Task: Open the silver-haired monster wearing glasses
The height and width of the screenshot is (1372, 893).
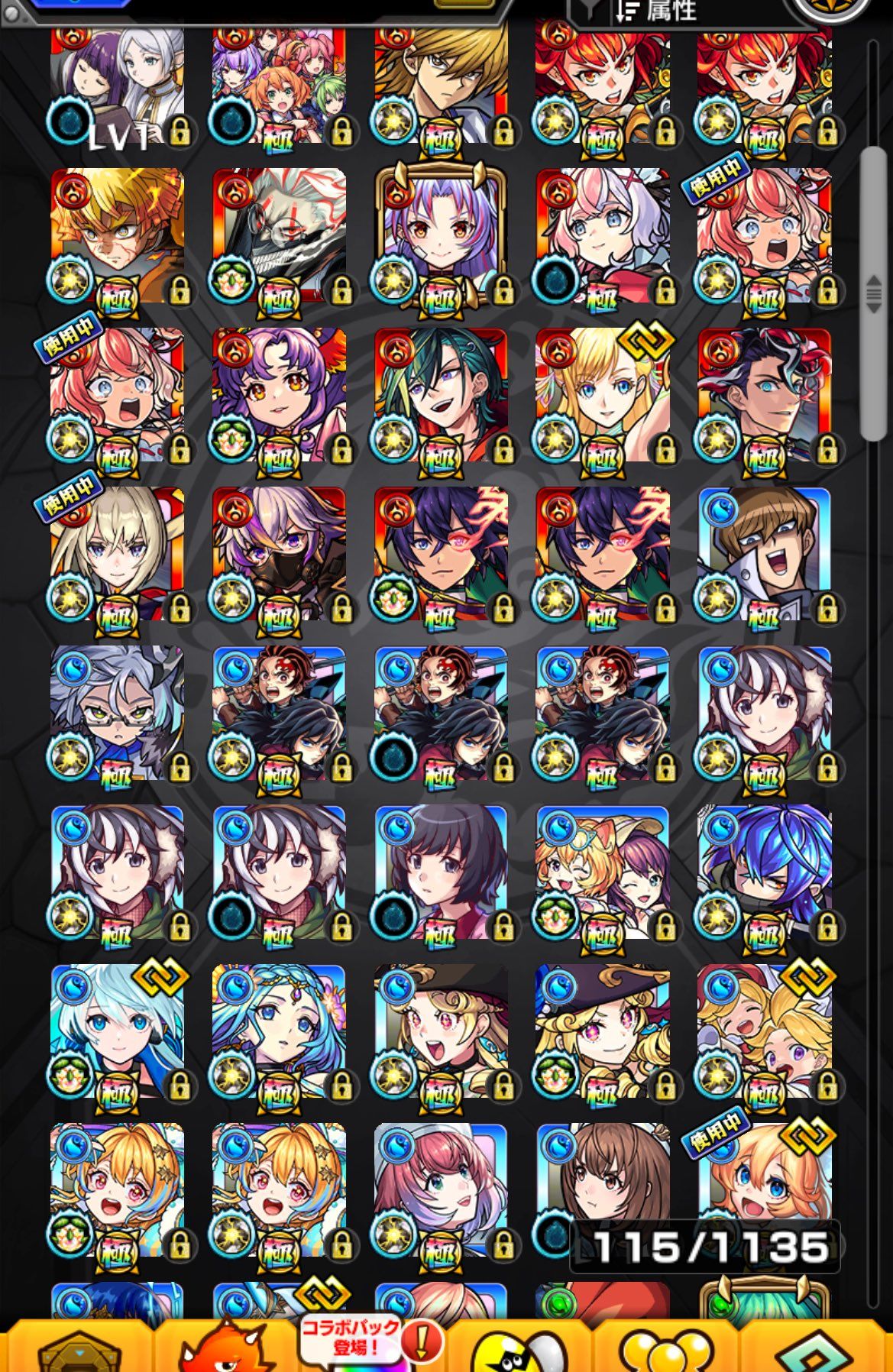Action: pos(118,713)
